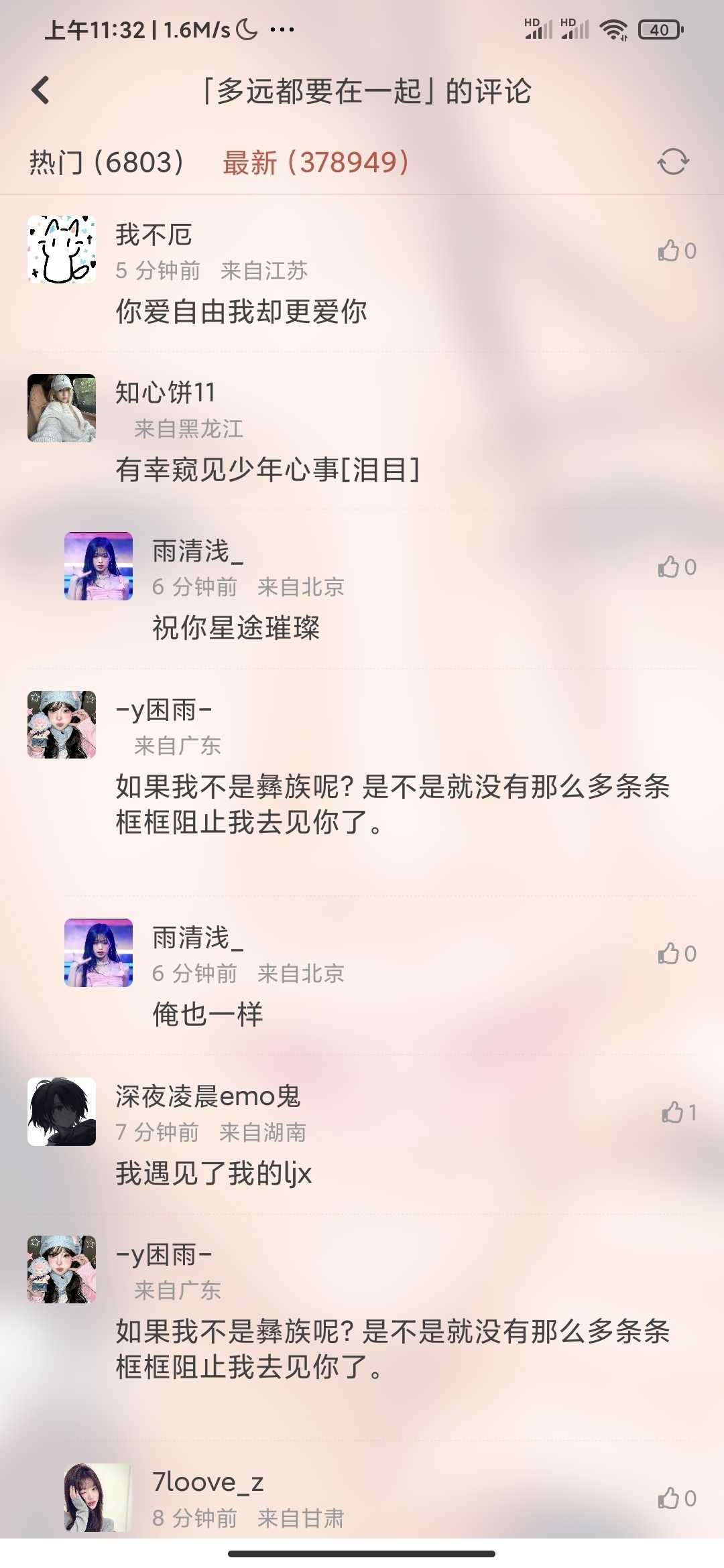Open the comment 你爱自由我却更爱你

(241, 312)
